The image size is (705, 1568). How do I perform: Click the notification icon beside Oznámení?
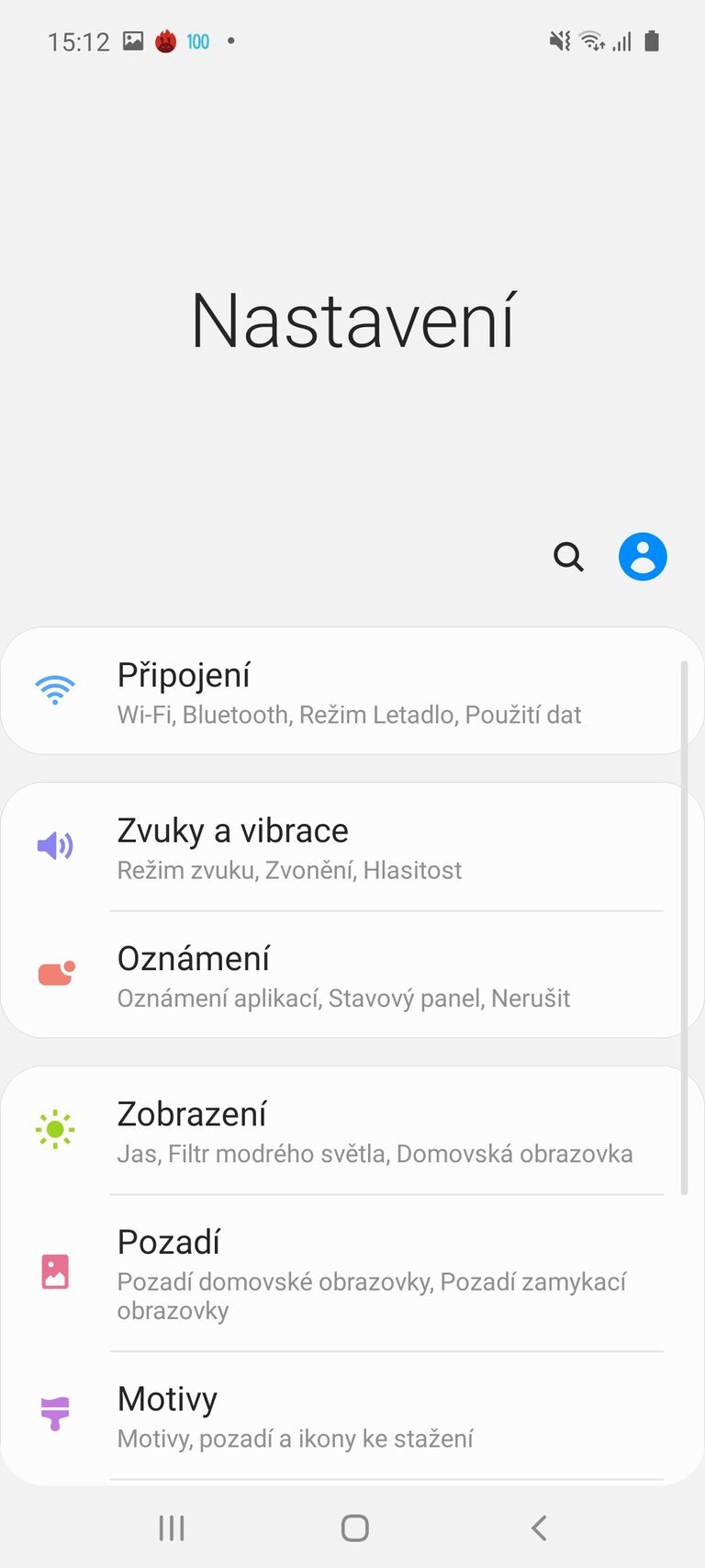coord(54,973)
